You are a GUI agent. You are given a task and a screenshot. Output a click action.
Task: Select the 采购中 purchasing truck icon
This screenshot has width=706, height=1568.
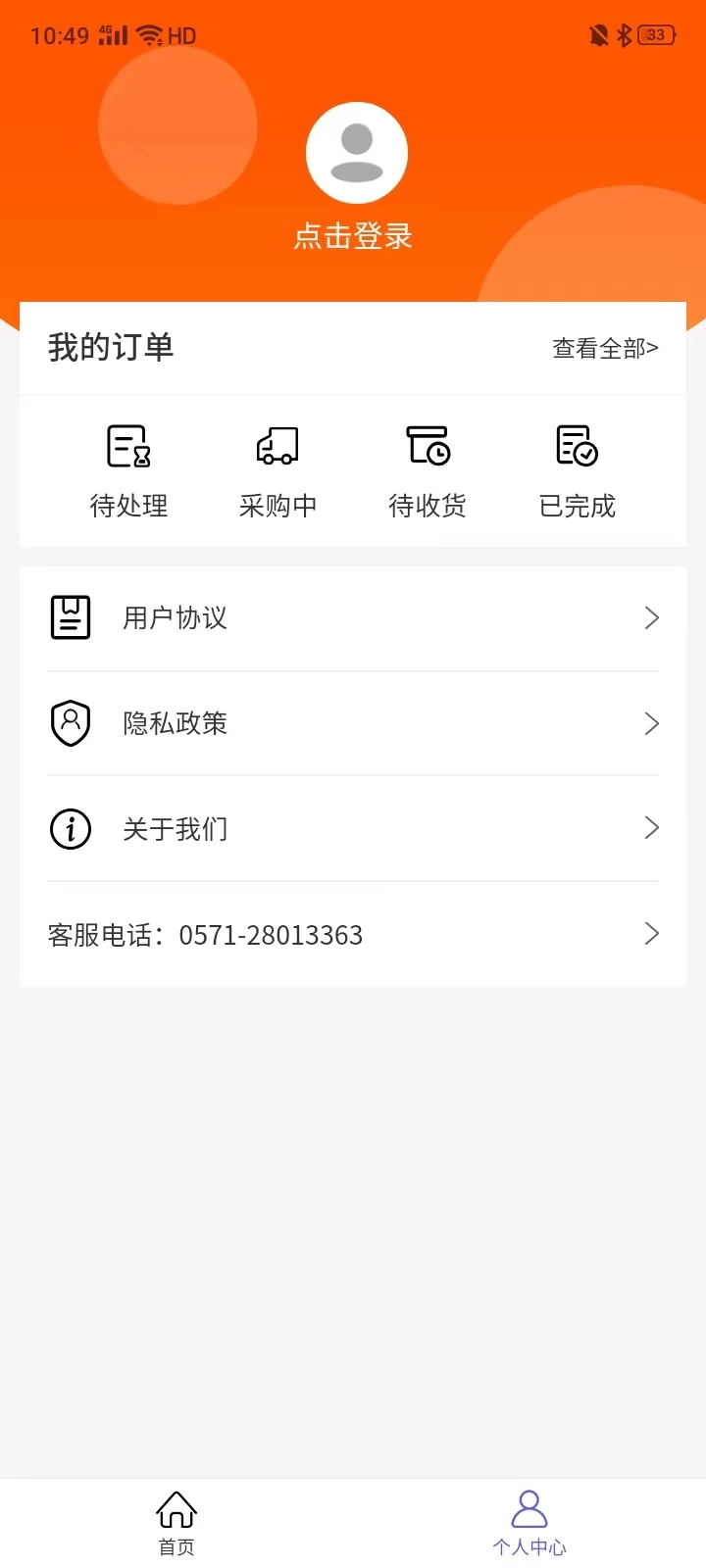click(277, 445)
